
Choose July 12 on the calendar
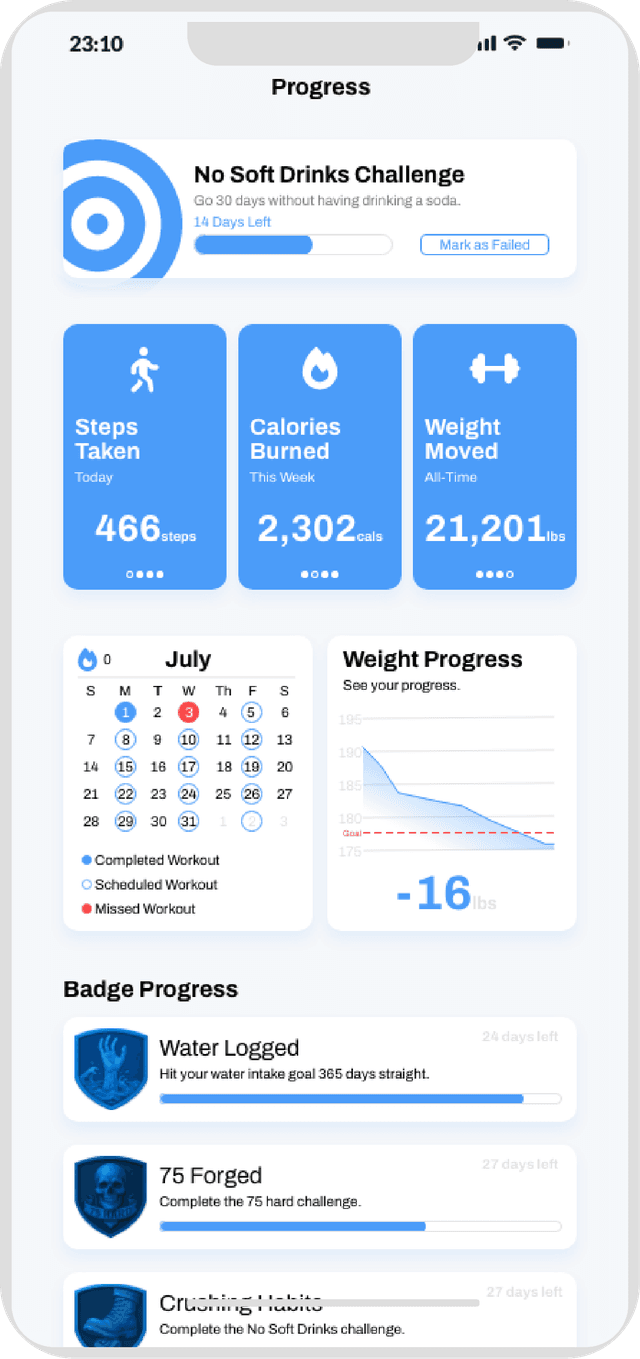pyautogui.click(x=252, y=740)
